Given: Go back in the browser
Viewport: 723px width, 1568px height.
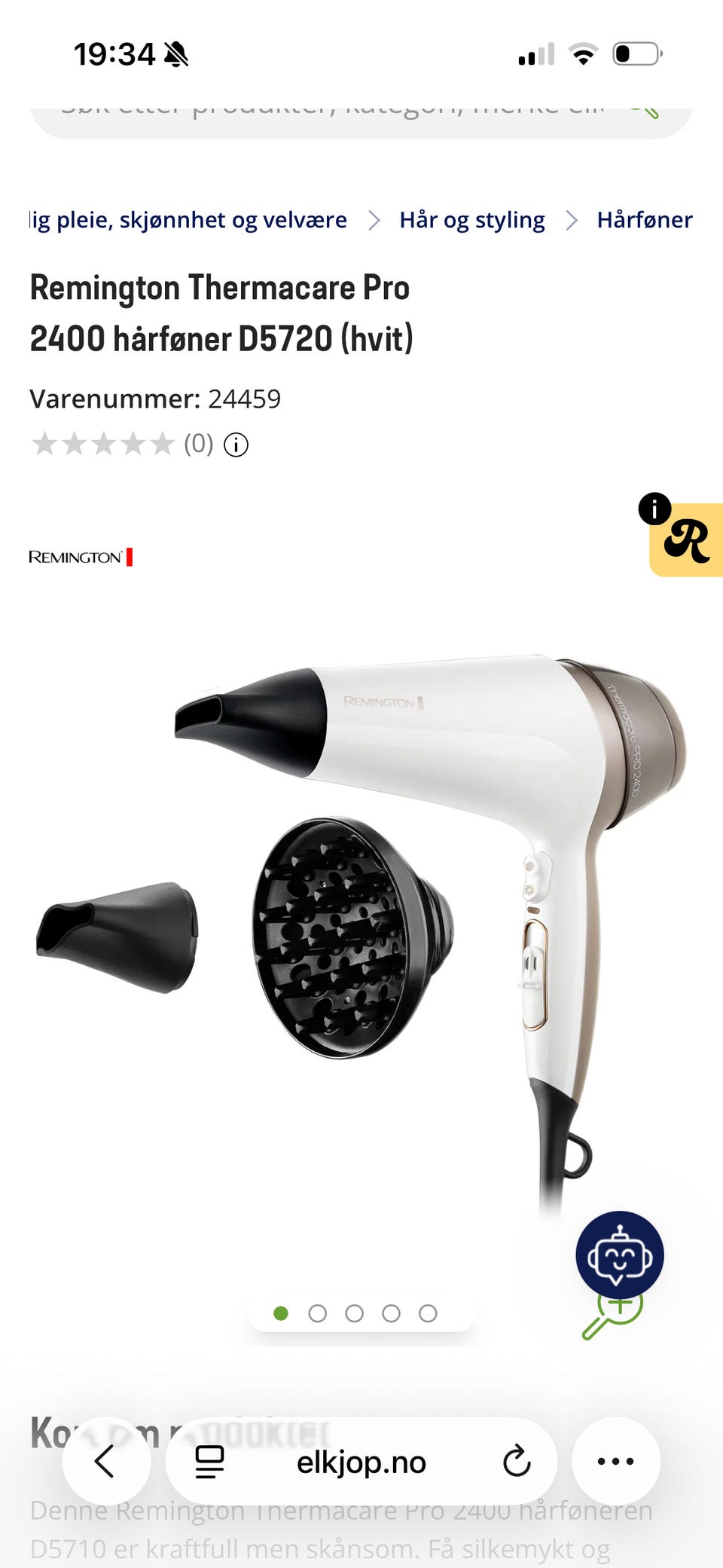Looking at the screenshot, I should pyautogui.click(x=106, y=1461).
